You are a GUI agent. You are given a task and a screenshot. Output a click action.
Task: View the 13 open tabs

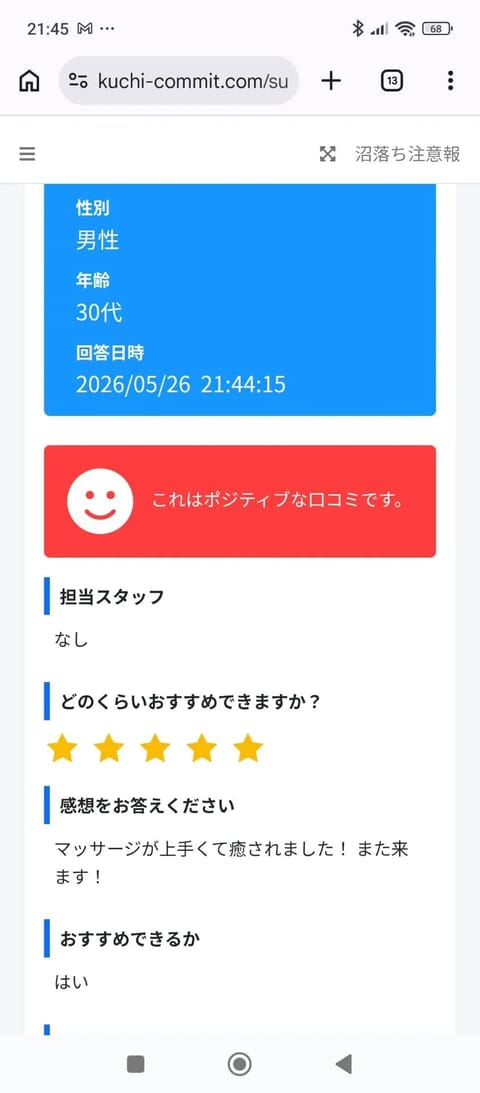tap(392, 81)
